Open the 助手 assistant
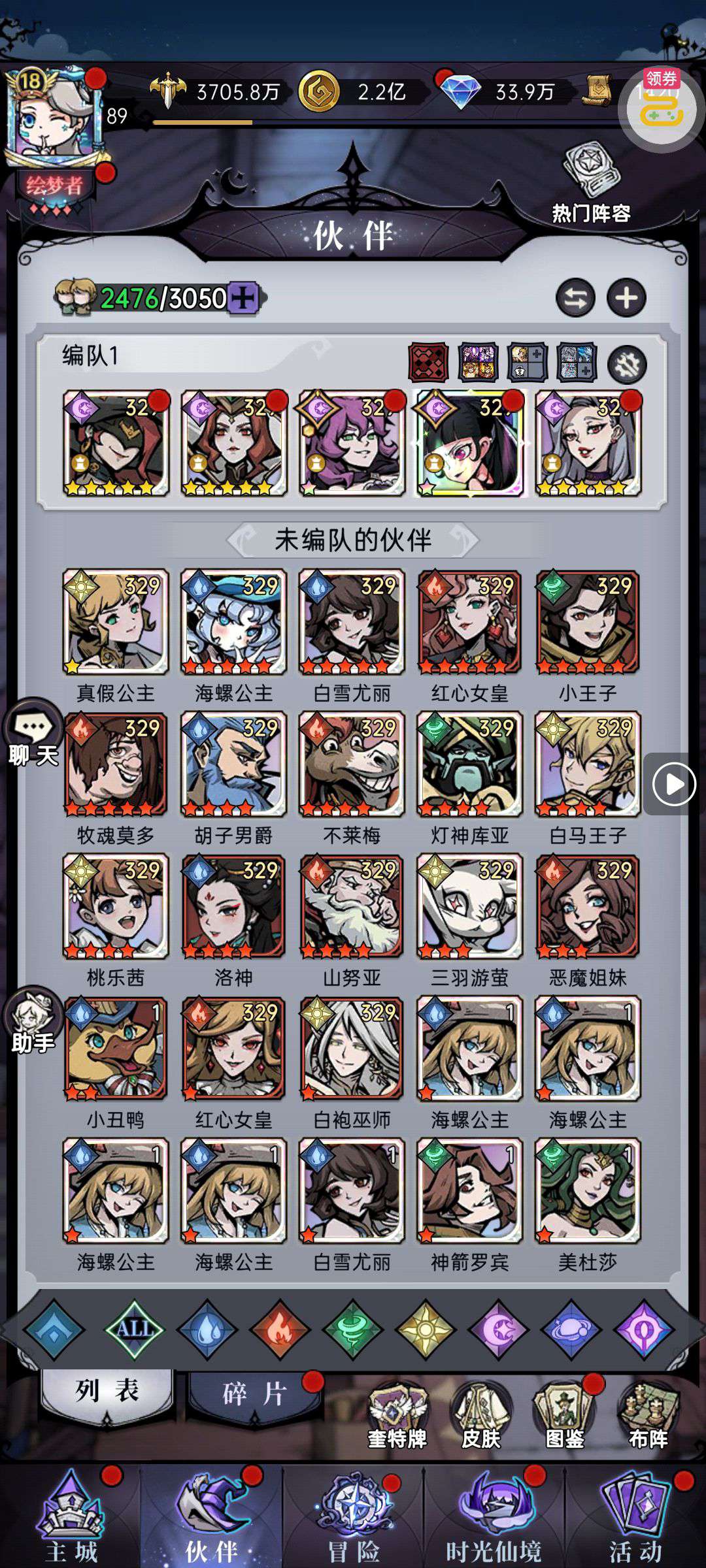The image size is (706, 1568). 33,1021
